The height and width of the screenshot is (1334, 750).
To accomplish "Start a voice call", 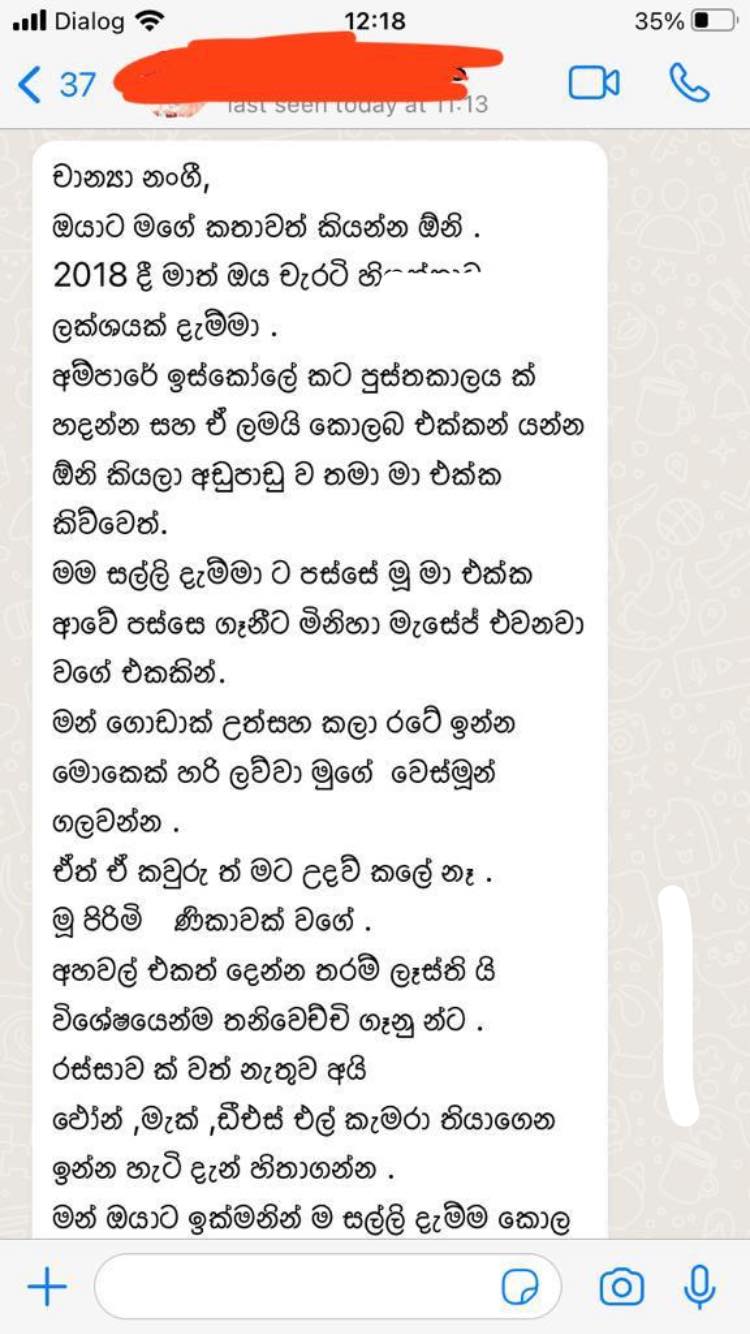I will pos(689,84).
